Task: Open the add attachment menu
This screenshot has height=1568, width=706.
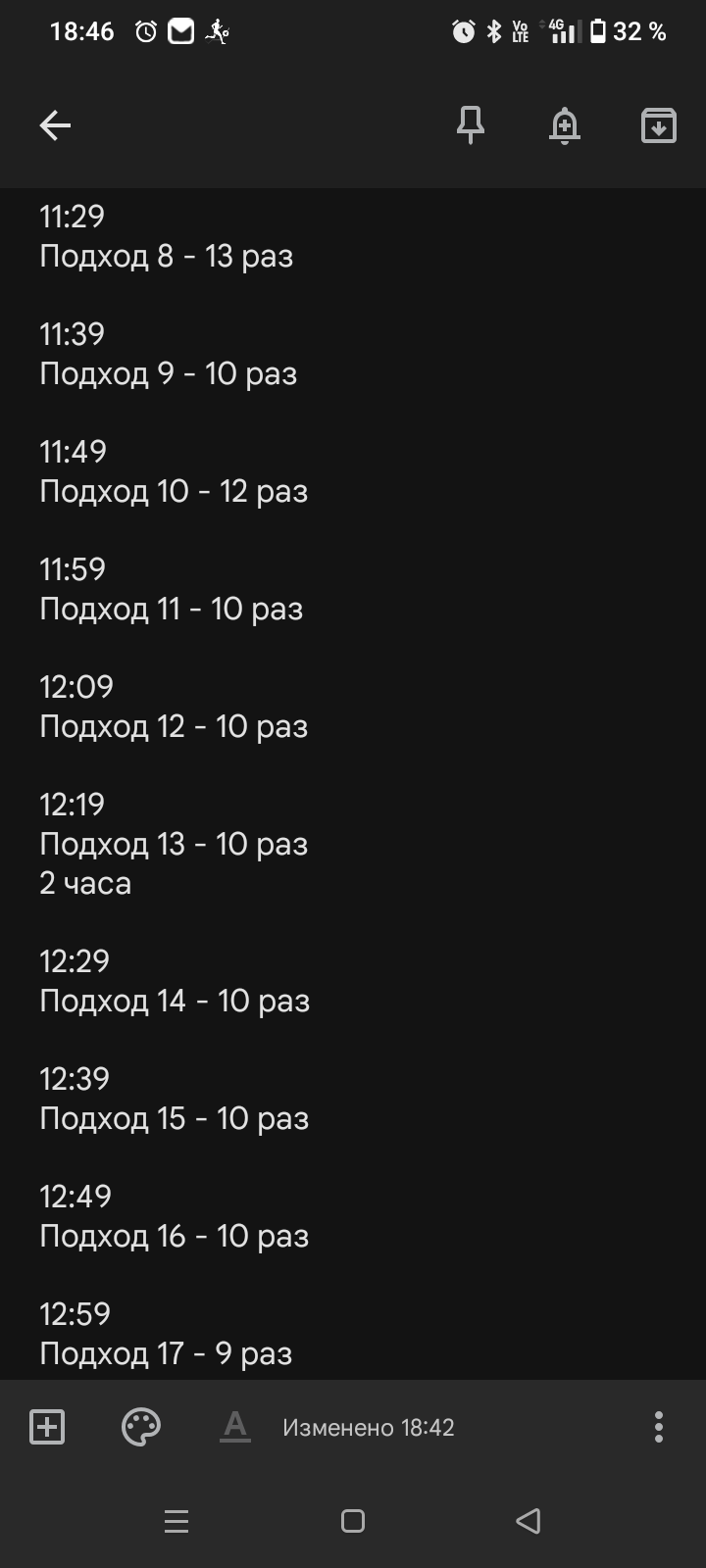Action: [47, 1427]
